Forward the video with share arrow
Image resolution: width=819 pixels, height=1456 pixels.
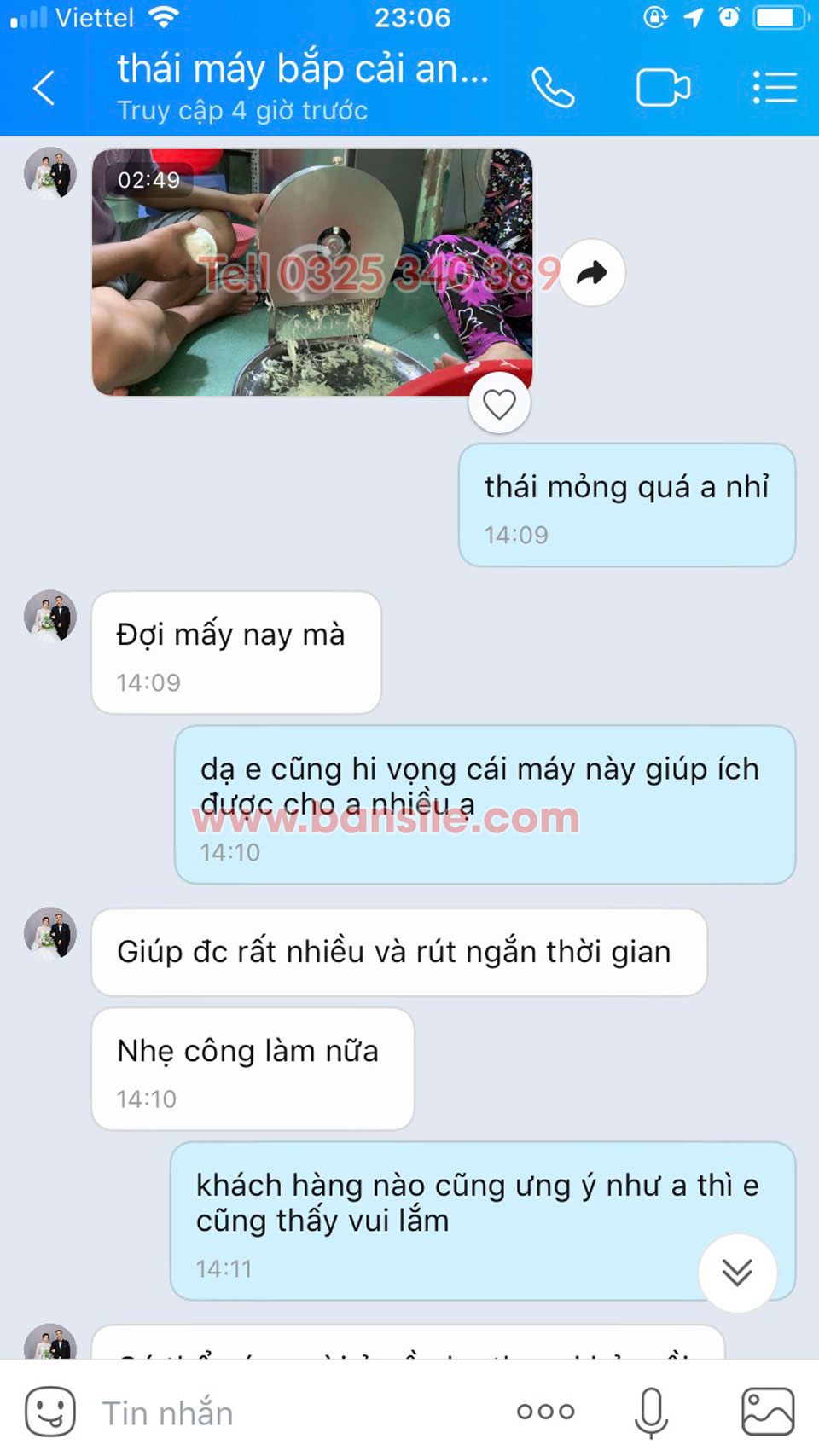point(592,273)
